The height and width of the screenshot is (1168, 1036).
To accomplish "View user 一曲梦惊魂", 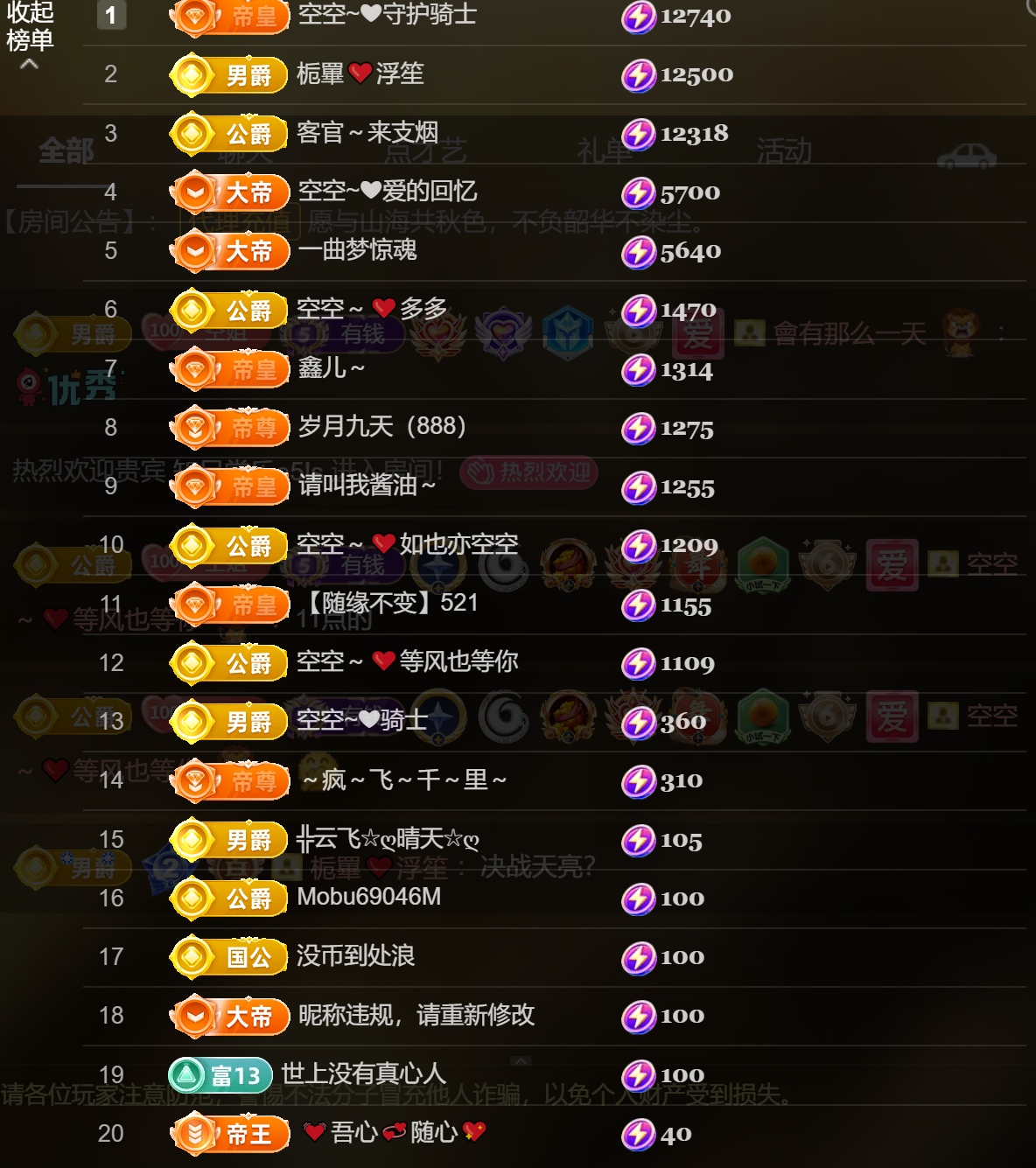I will (357, 251).
